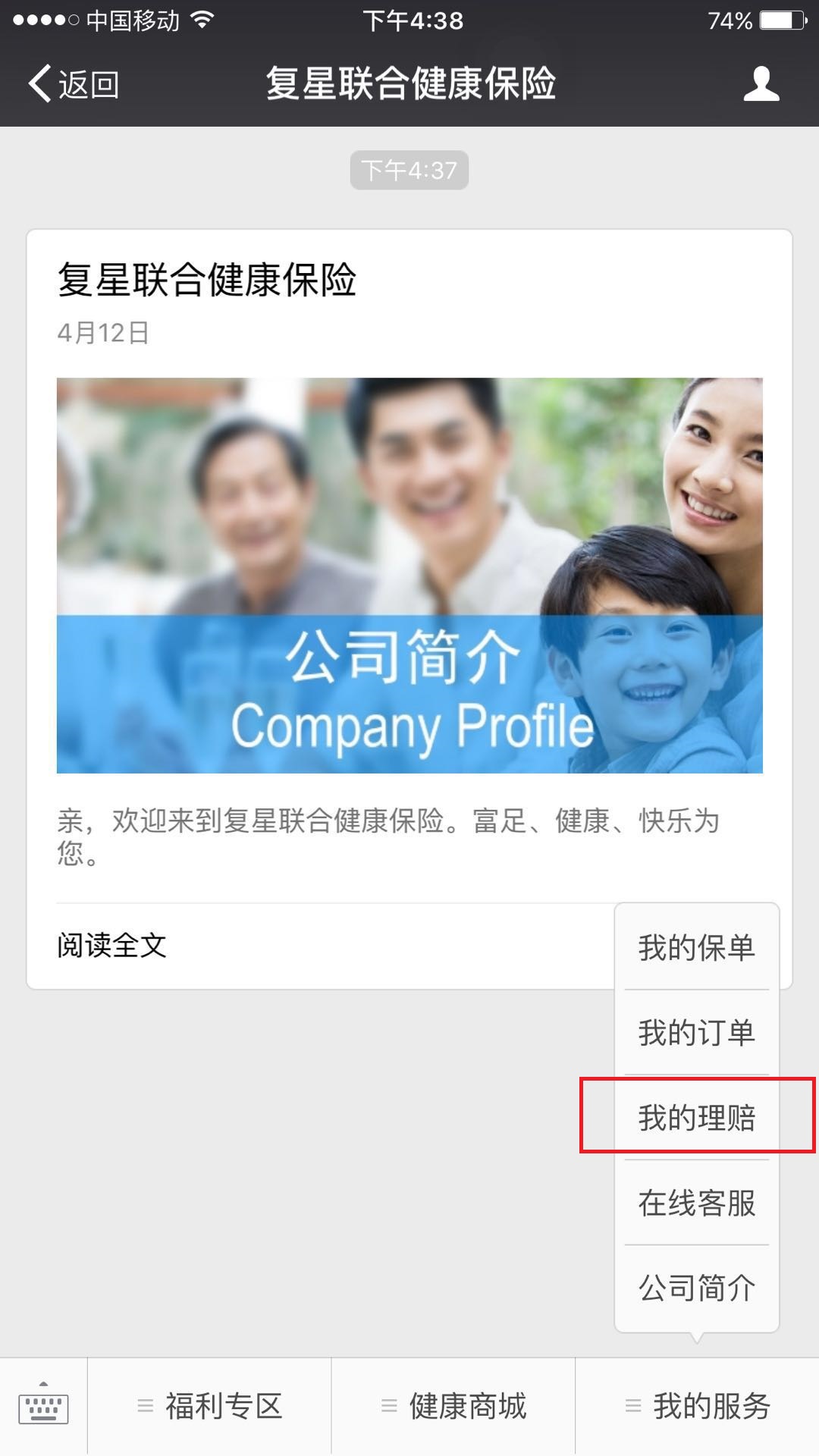819x1456 pixels.
Task: Open the 健康商城 bottom menu
Action: coord(453,1406)
